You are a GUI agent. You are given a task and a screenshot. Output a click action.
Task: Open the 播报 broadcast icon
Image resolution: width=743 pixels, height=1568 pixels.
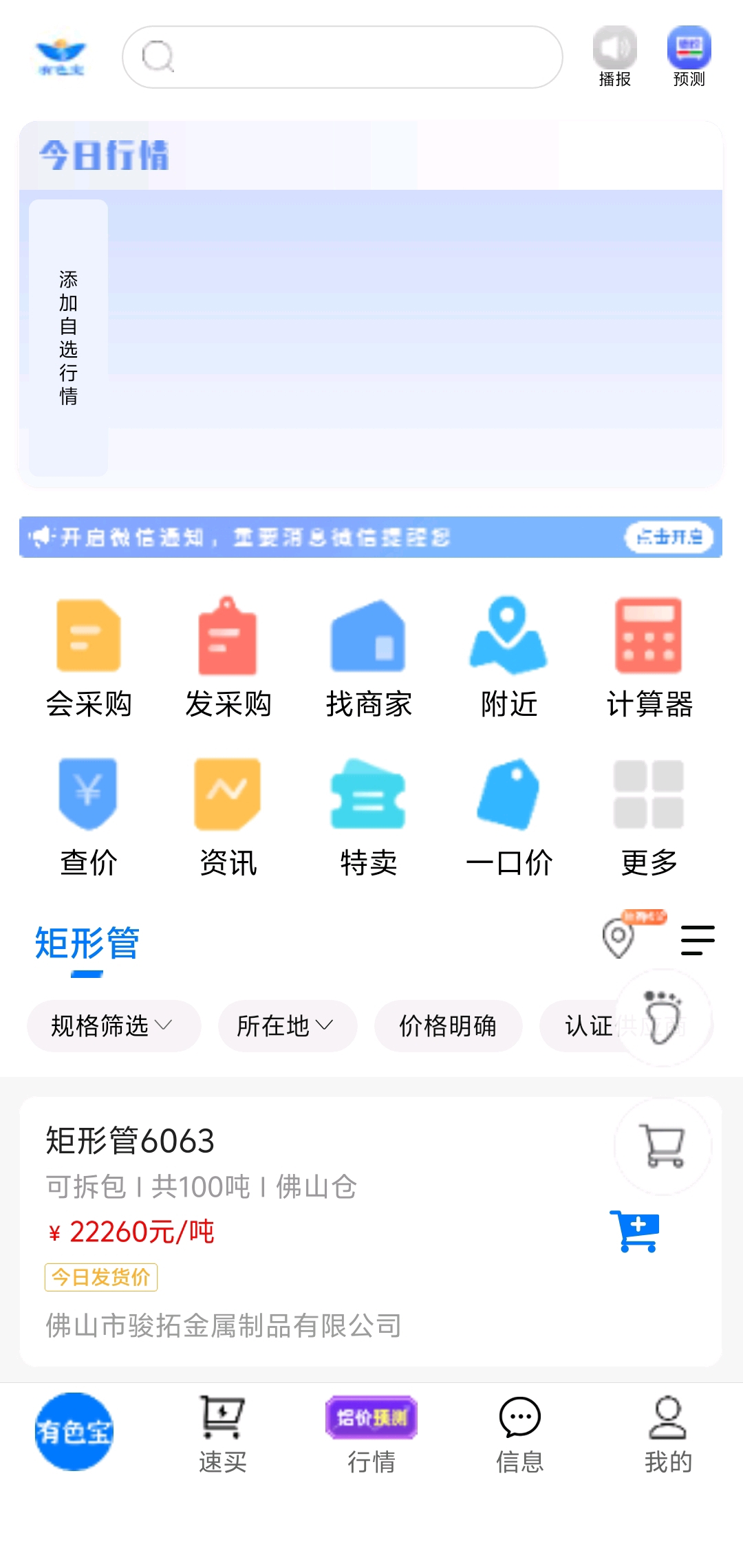[614, 57]
